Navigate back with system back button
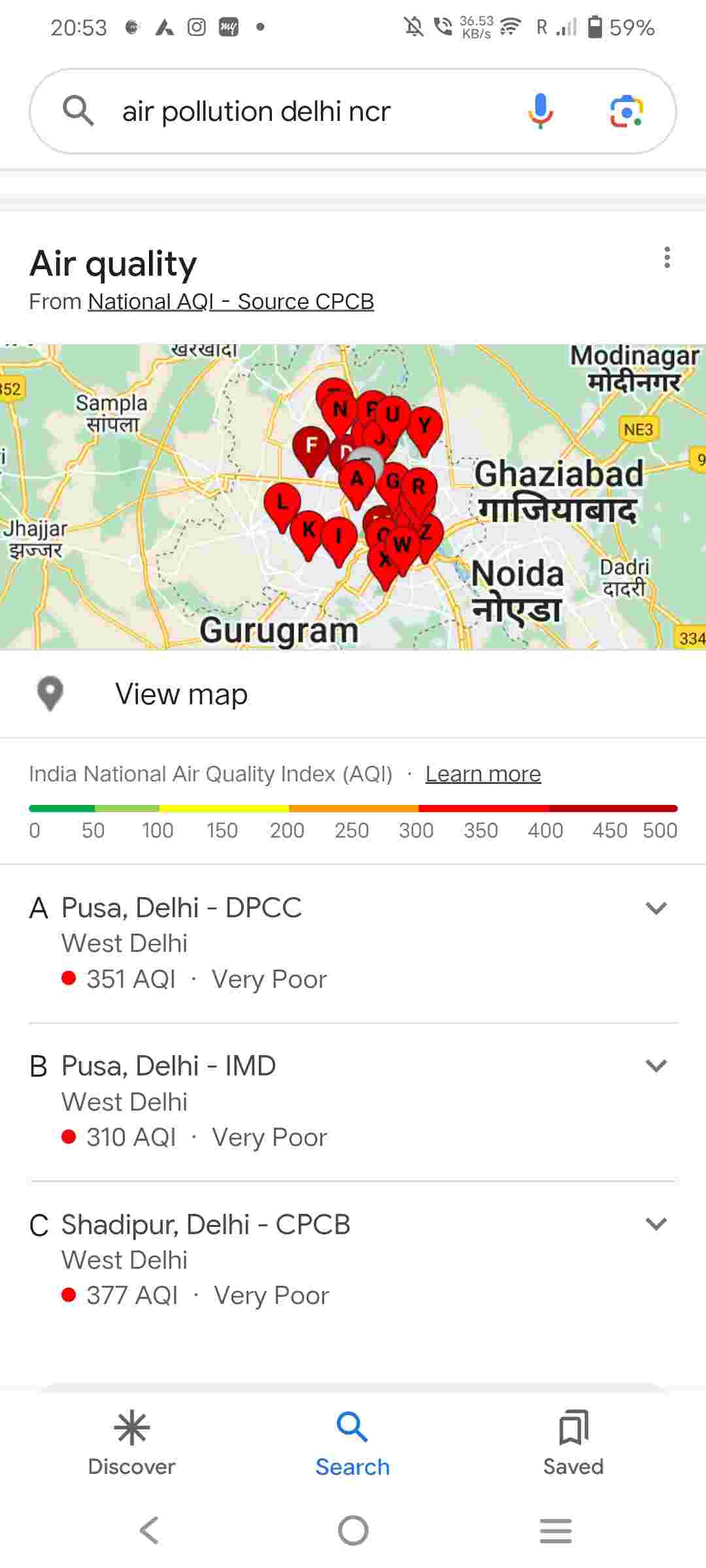This screenshot has width=706, height=1568. pyautogui.click(x=150, y=1530)
